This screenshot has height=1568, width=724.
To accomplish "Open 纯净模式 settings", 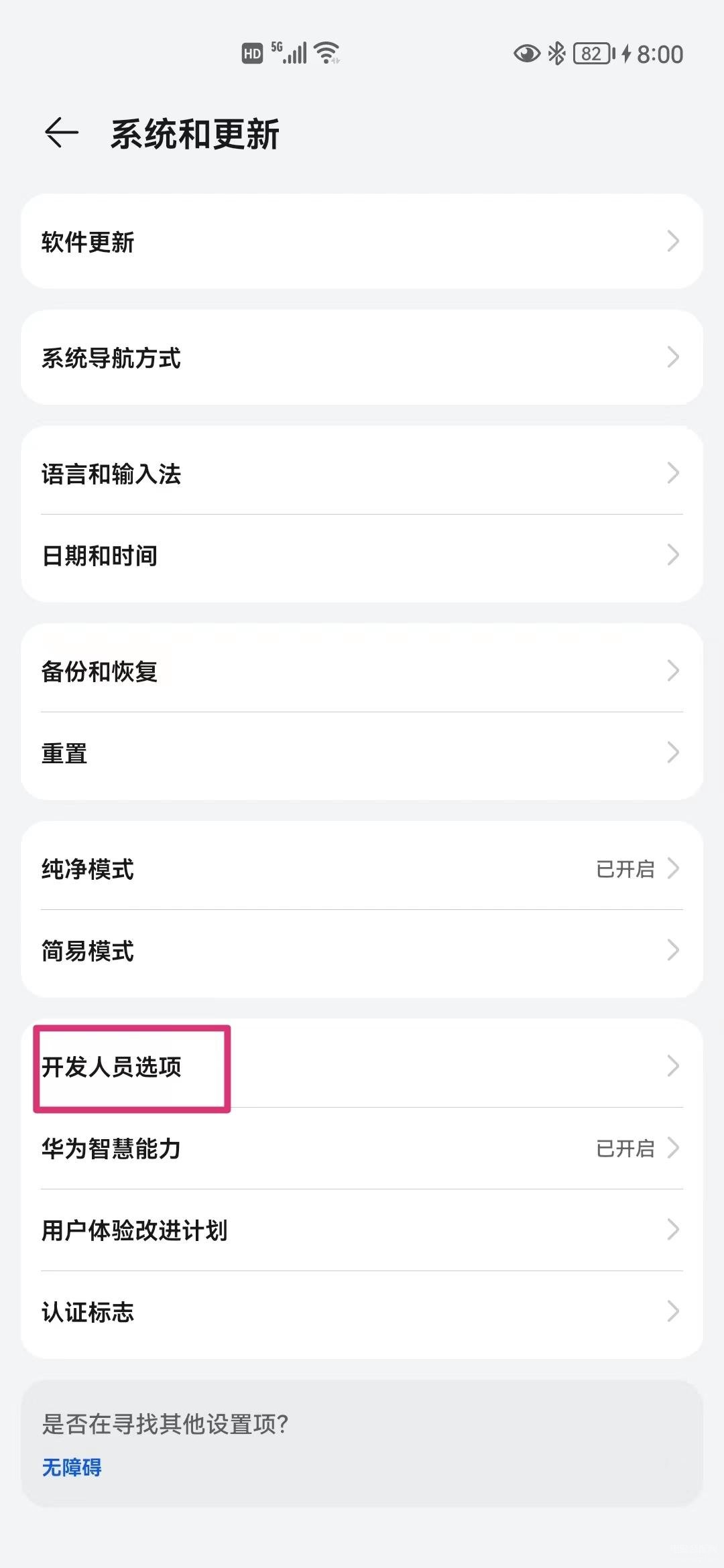I will 362,869.
